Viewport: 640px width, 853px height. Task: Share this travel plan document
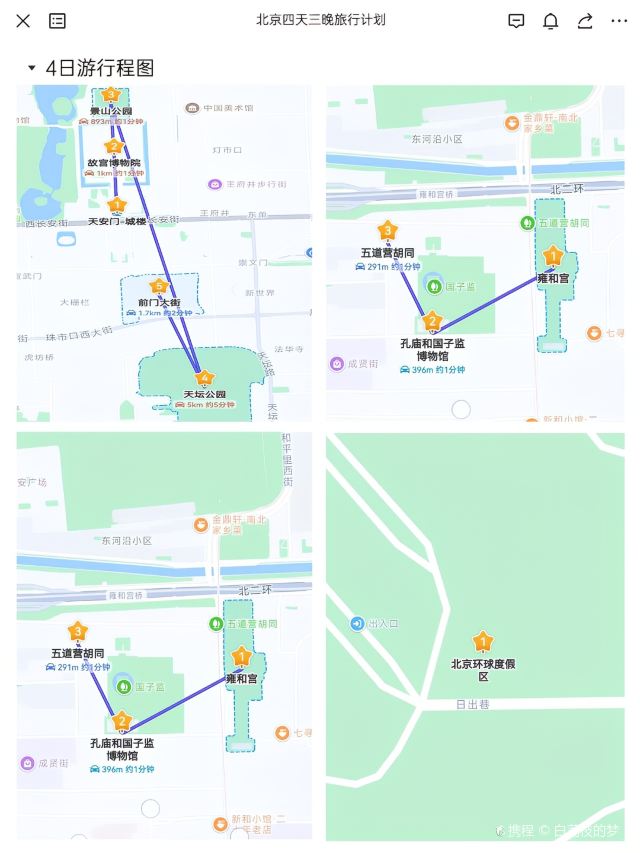pyautogui.click(x=585, y=21)
